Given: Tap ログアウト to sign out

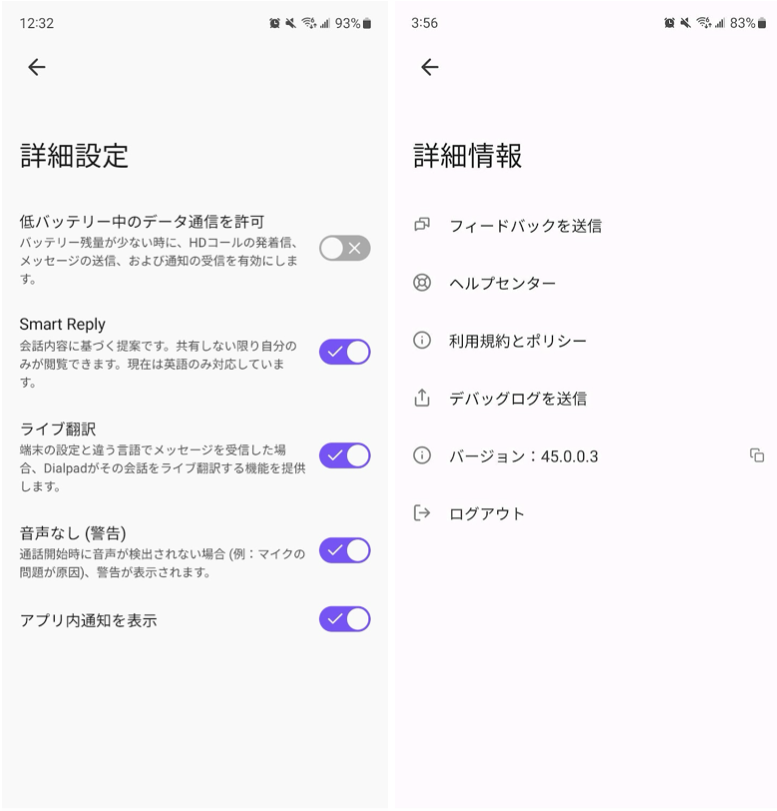Looking at the screenshot, I should 486,514.
